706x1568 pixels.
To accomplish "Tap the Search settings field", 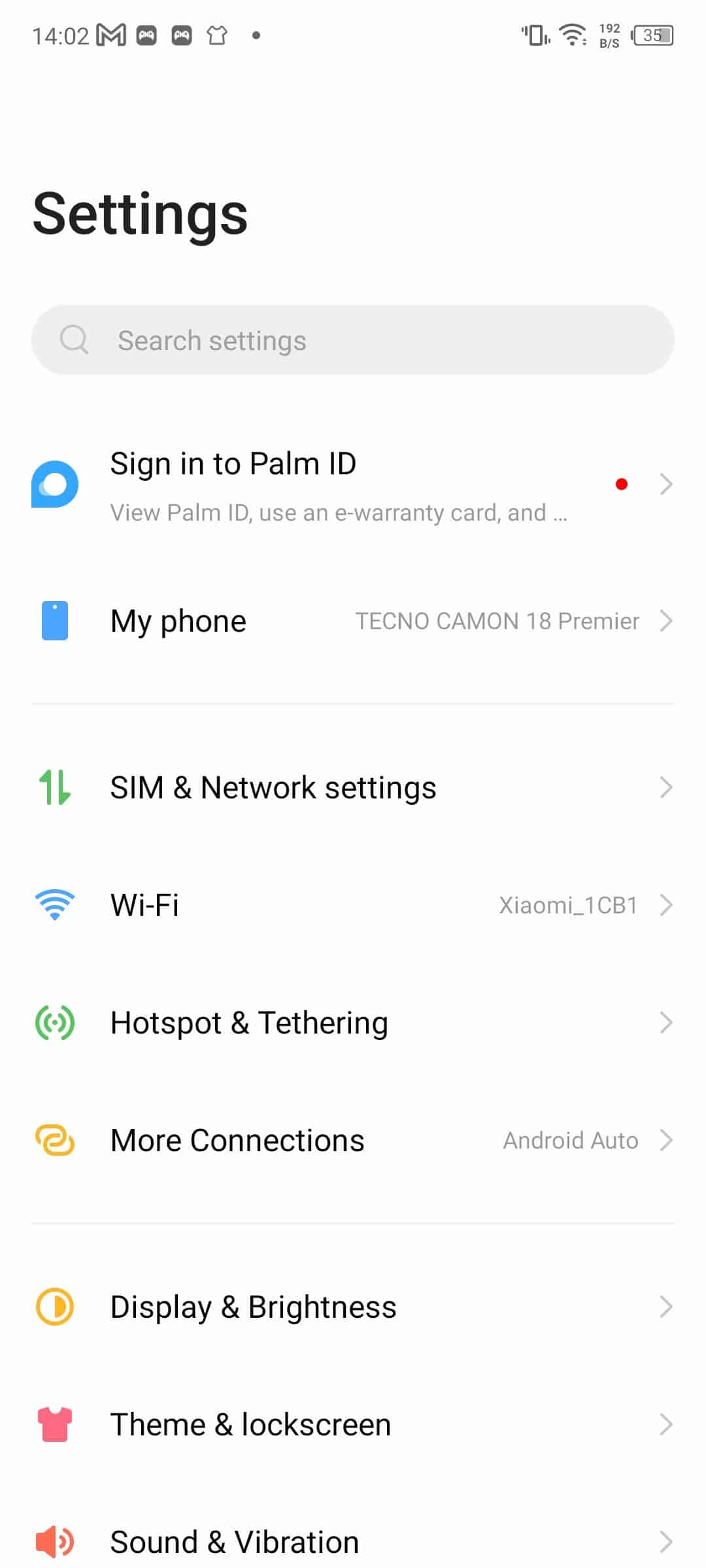I will [x=353, y=340].
